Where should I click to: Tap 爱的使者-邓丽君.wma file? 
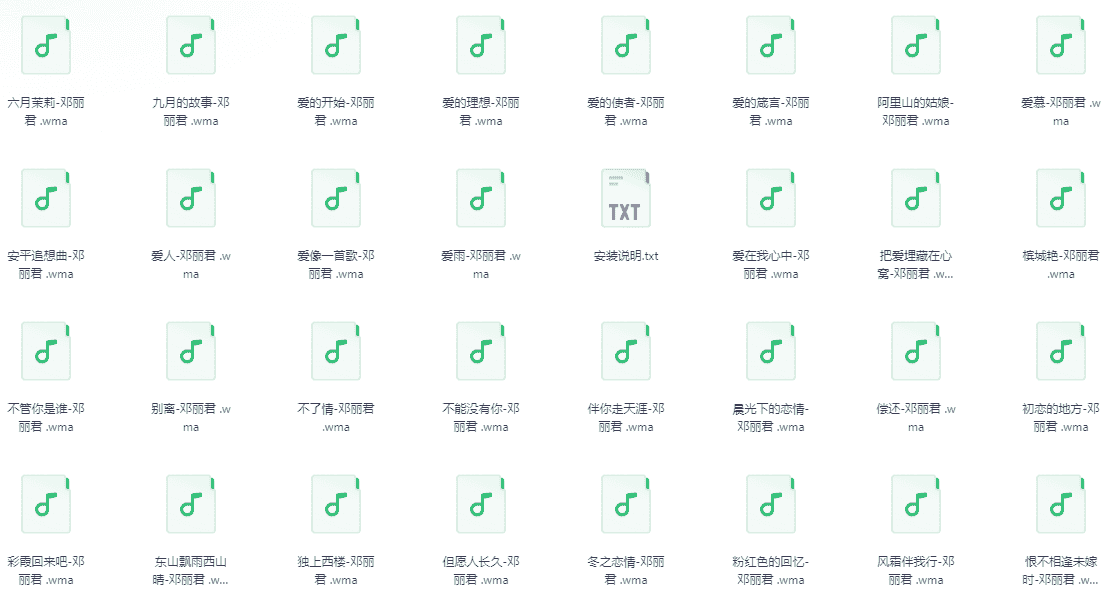pyautogui.click(x=626, y=46)
